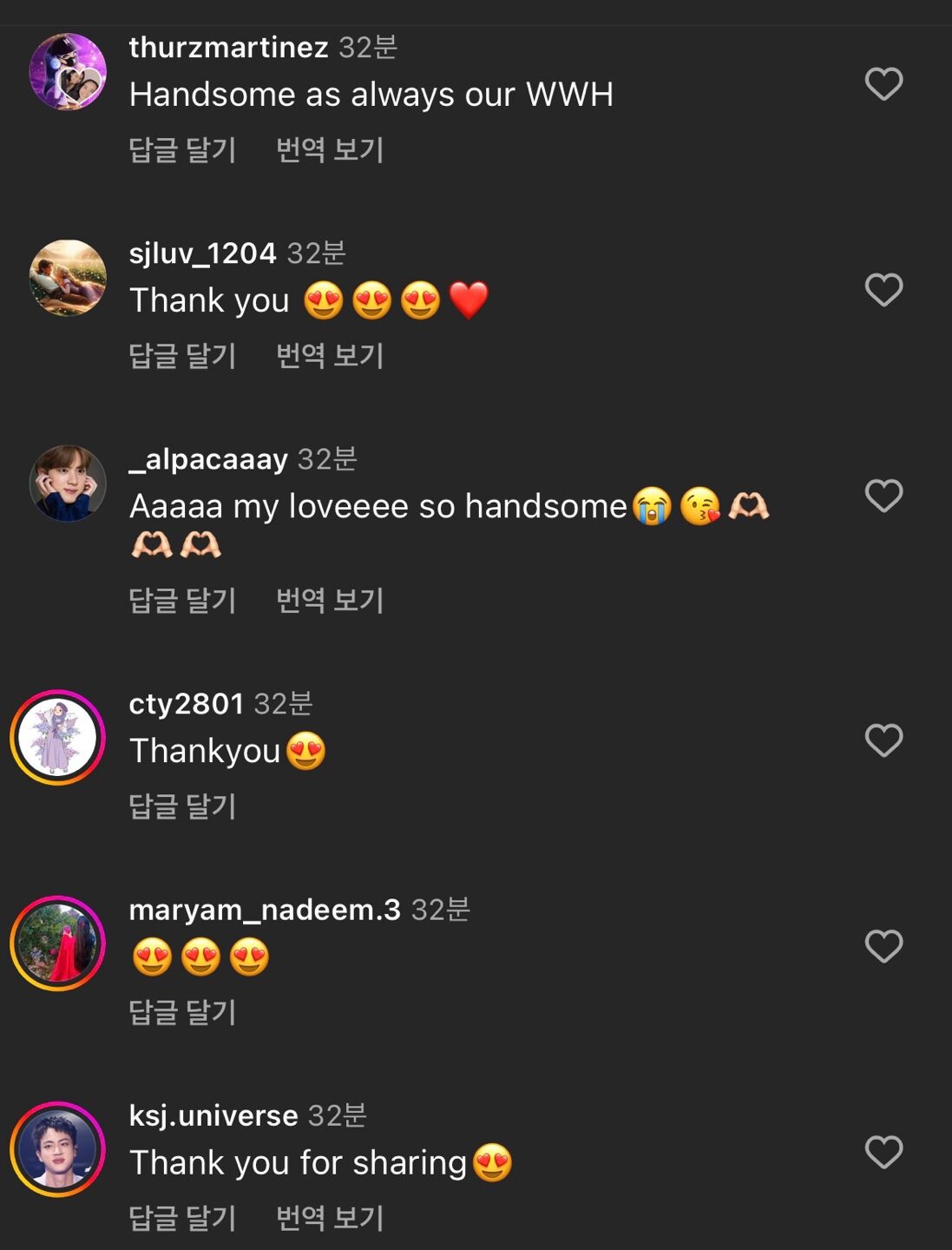The width and height of the screenshot is (952, 1250).
Task: Reply to maryam_nadeem.3's comment
Action: point(182,1012)
